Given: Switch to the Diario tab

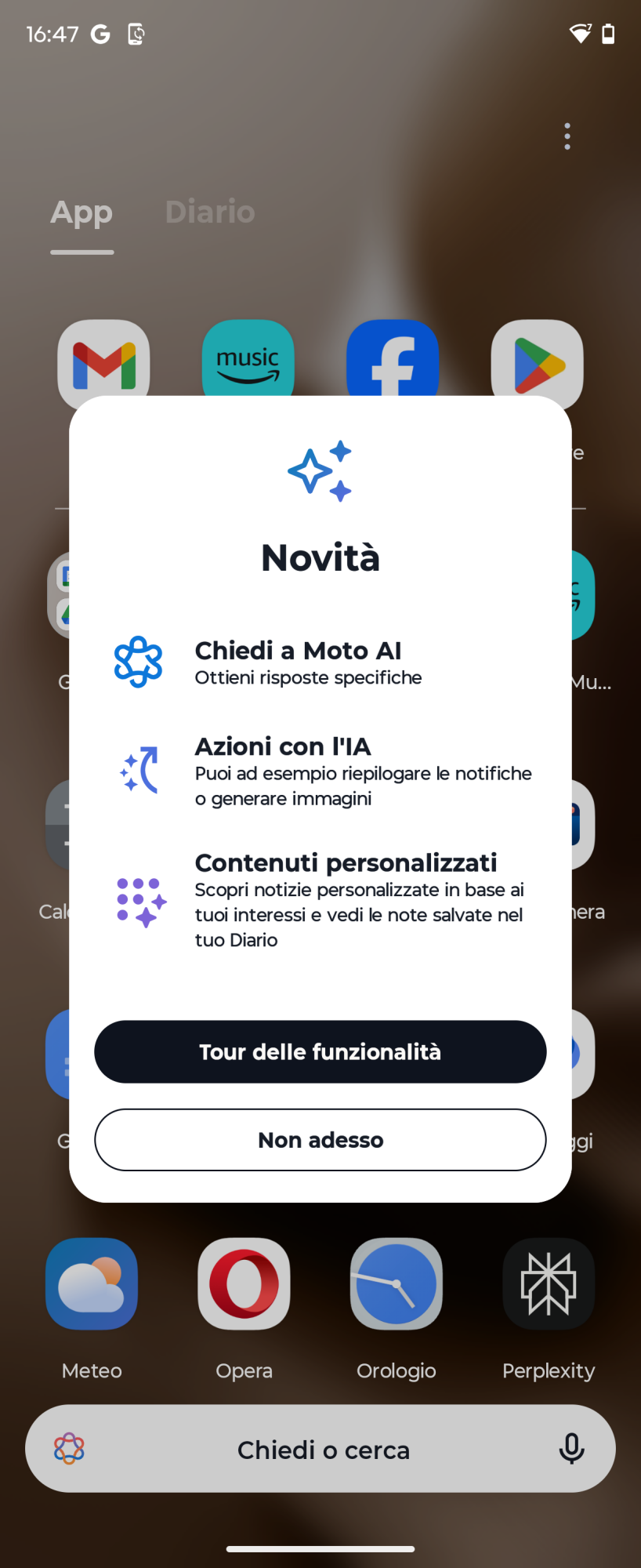Looking at the screenshot, I should tap(210, 212).
